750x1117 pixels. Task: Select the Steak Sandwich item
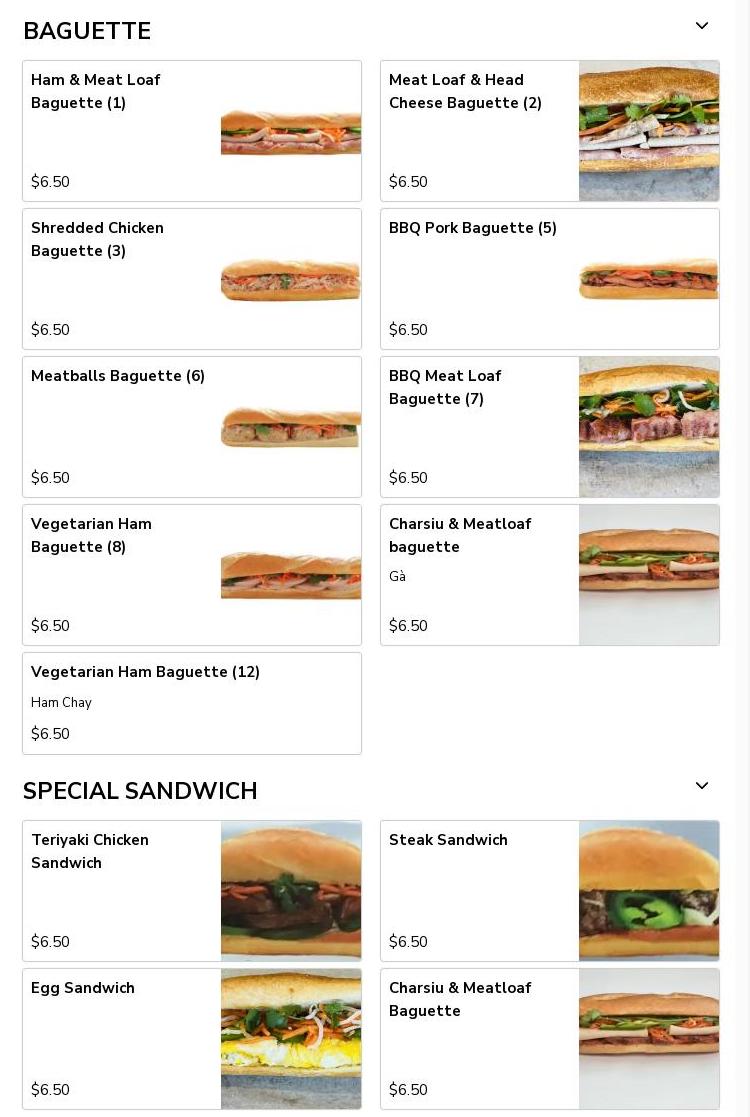click(x=550, y=891)
